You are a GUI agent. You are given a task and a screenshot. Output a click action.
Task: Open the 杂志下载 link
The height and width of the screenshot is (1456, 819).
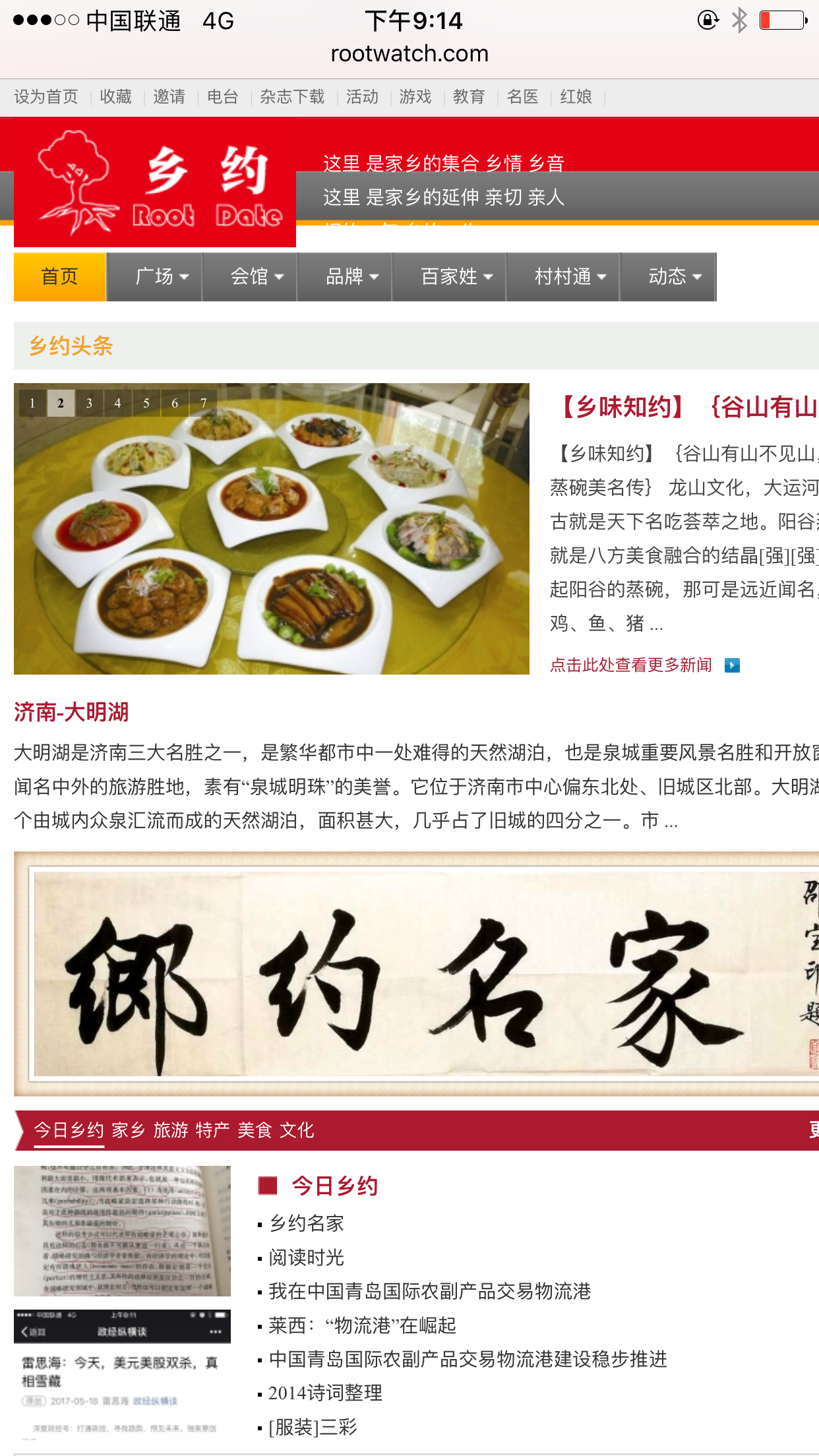point(292,97)
